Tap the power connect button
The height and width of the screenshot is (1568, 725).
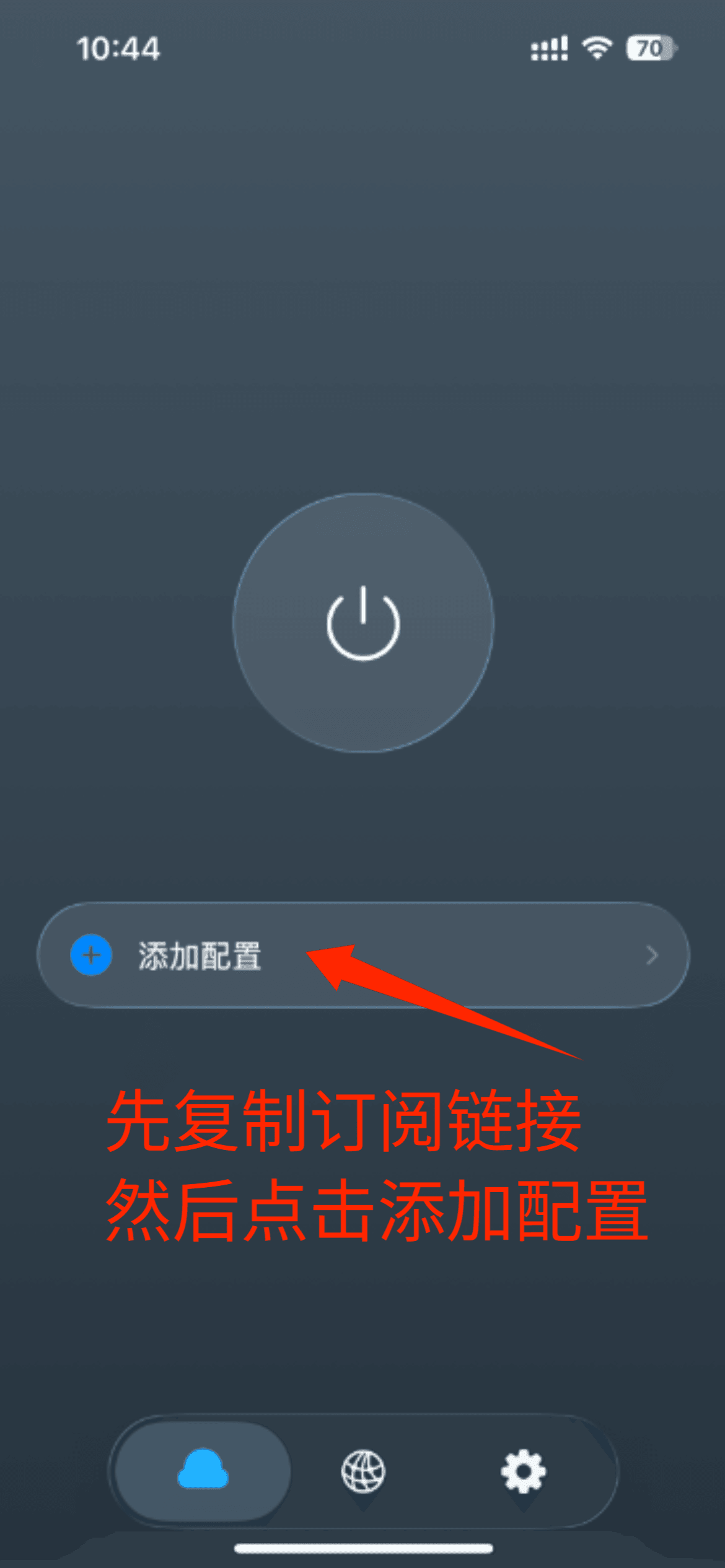[x=363, y=623]
